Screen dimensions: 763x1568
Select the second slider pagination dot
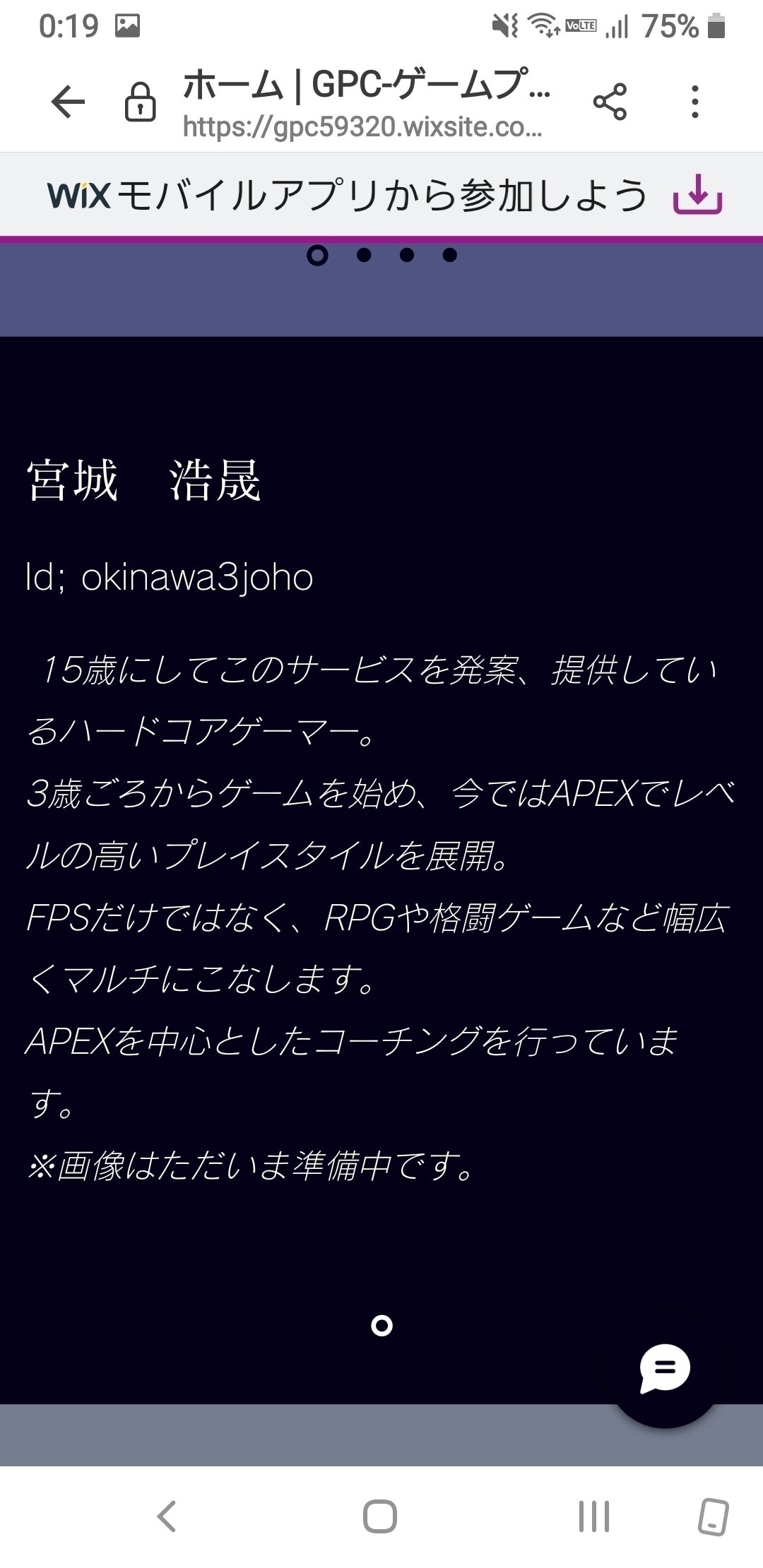point(364,255)
